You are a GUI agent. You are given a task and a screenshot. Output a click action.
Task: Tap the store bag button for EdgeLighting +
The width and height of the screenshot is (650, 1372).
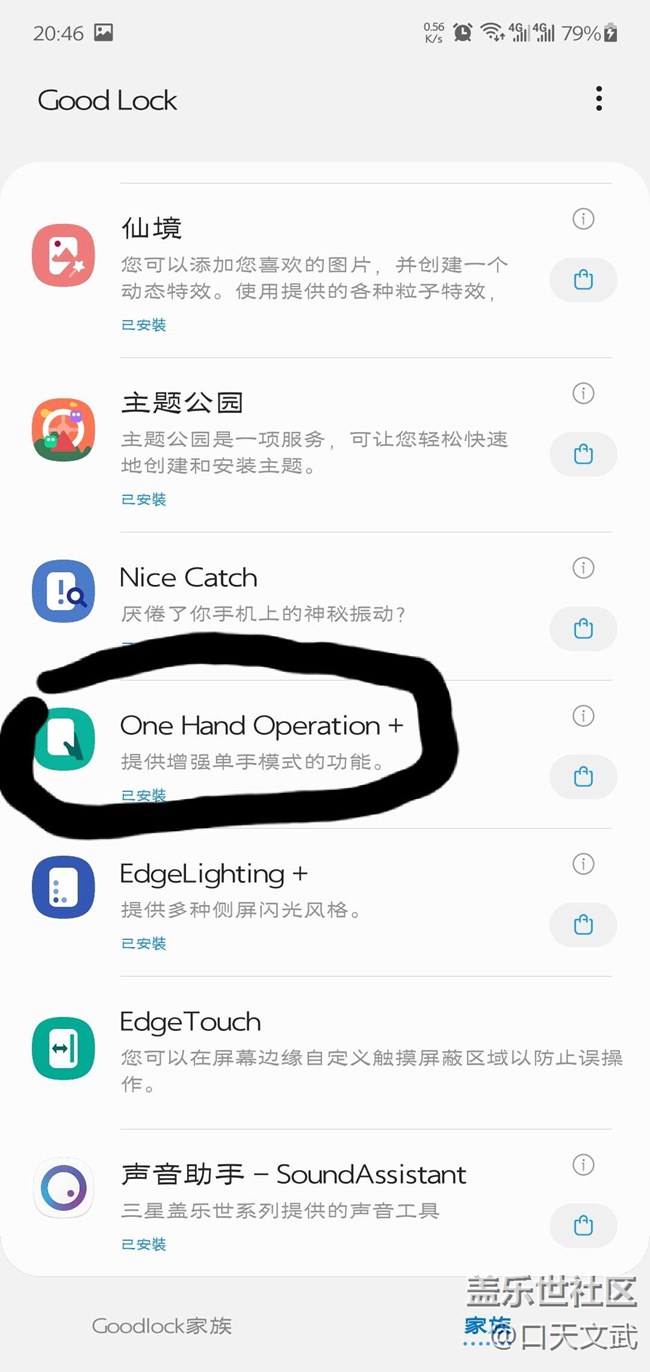[x=583, y=925]
